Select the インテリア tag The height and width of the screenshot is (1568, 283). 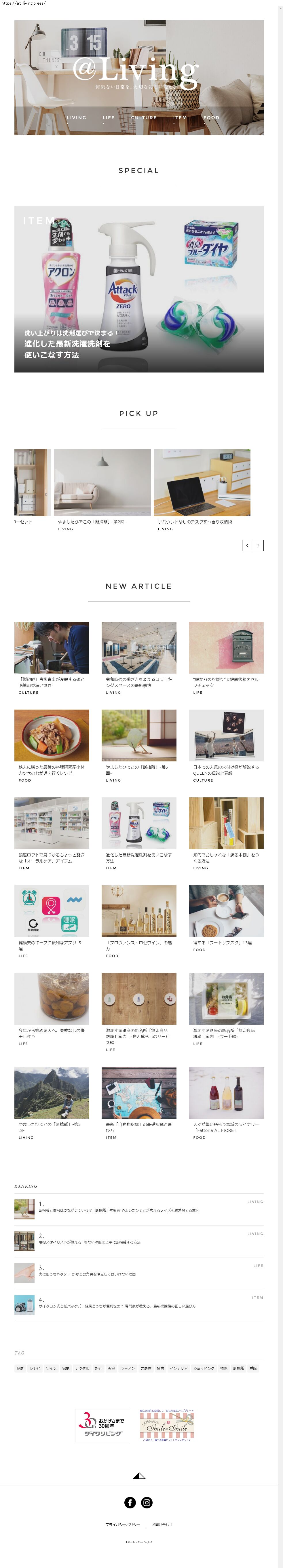[178, 1368]
